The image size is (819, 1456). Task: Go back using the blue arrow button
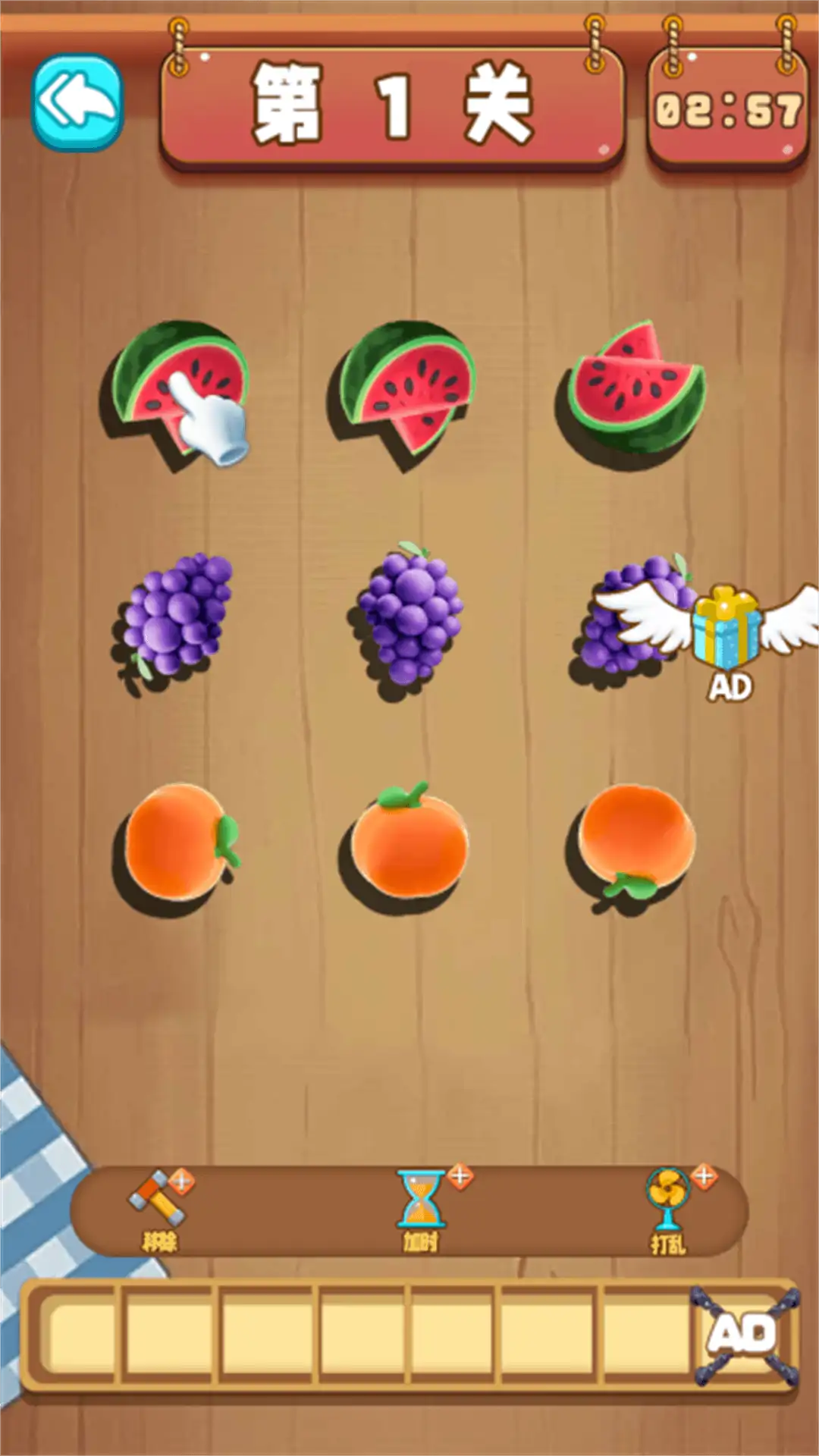pos(77,102)
